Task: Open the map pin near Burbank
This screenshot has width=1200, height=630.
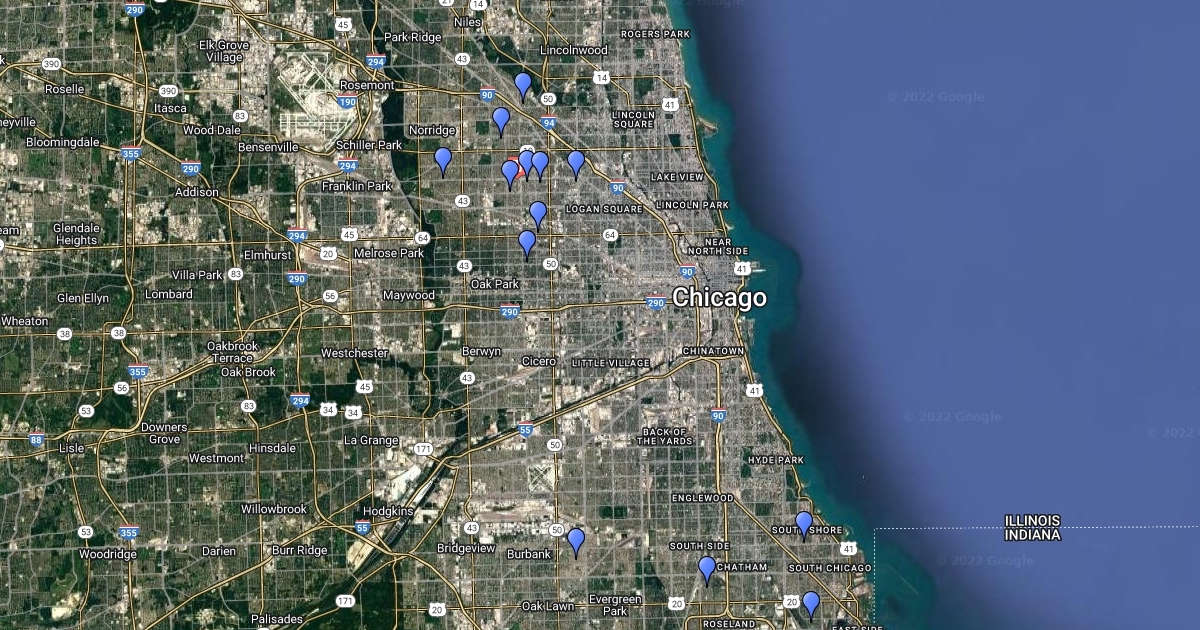Action: [576, 540]
